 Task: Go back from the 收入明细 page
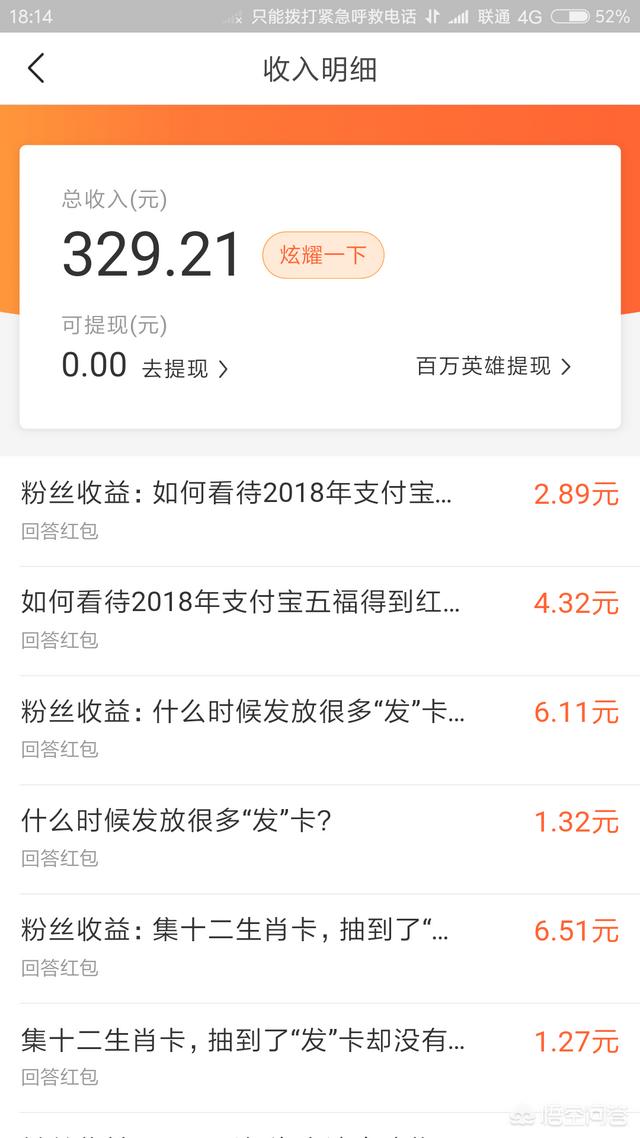tap(37, 69)
